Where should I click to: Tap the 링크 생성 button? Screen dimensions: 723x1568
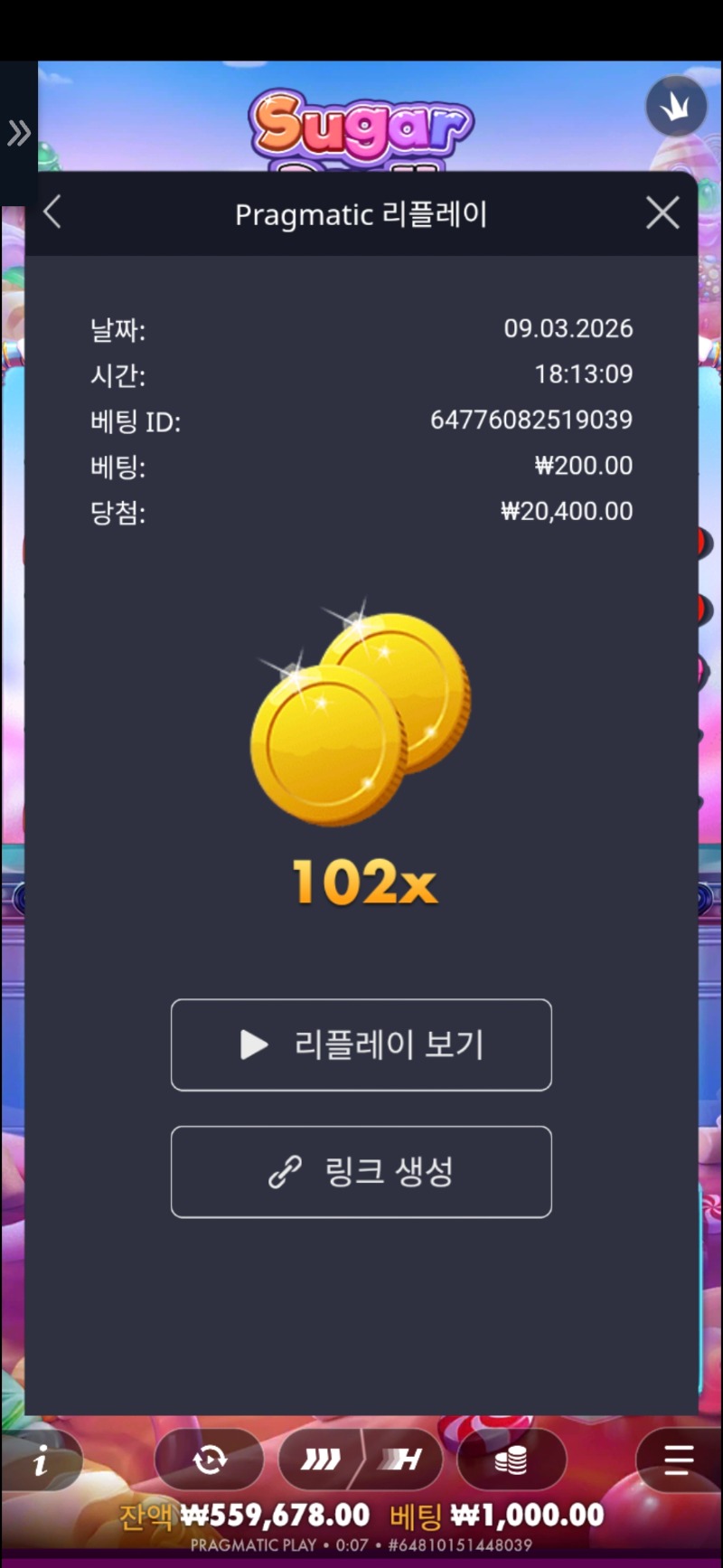[361, 1172]
